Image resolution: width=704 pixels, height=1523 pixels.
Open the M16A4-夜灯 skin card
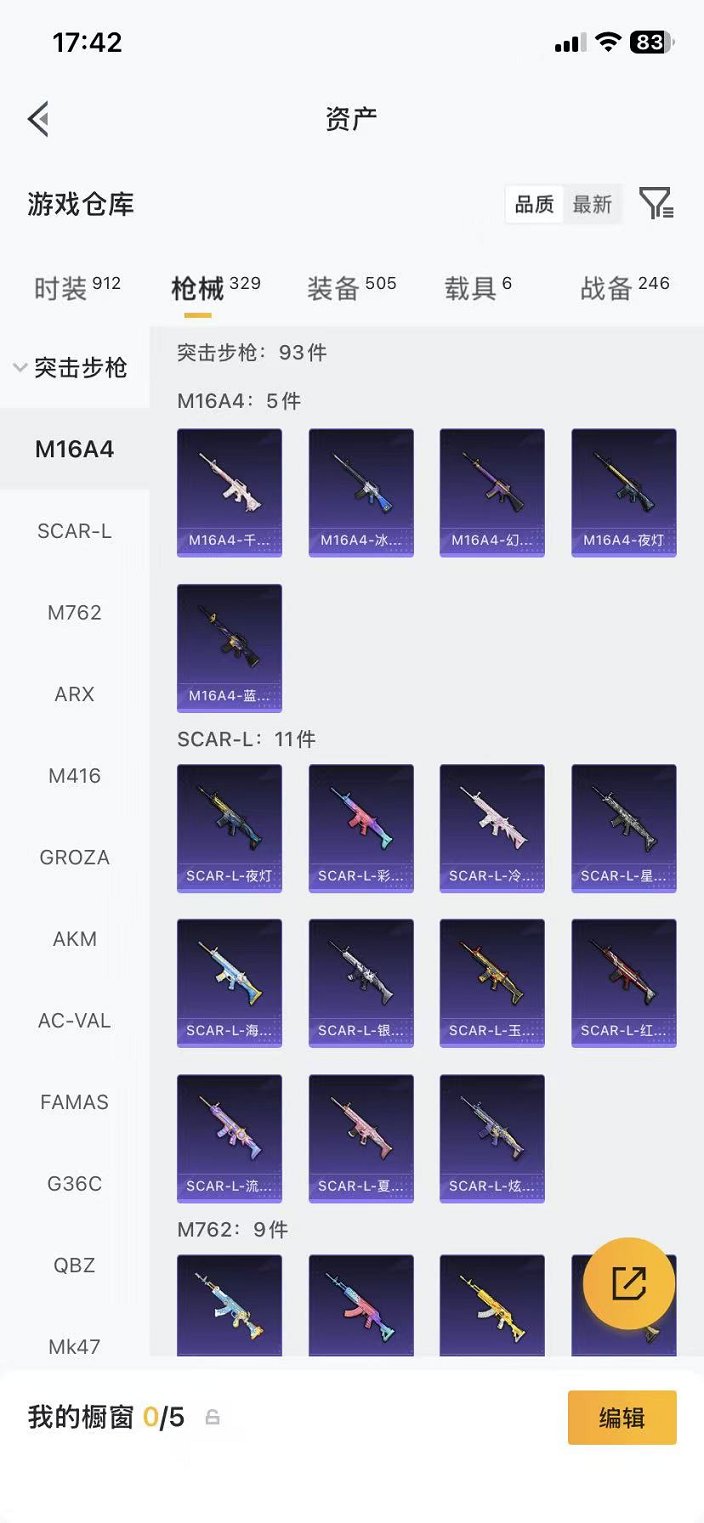tap(623, 492)
